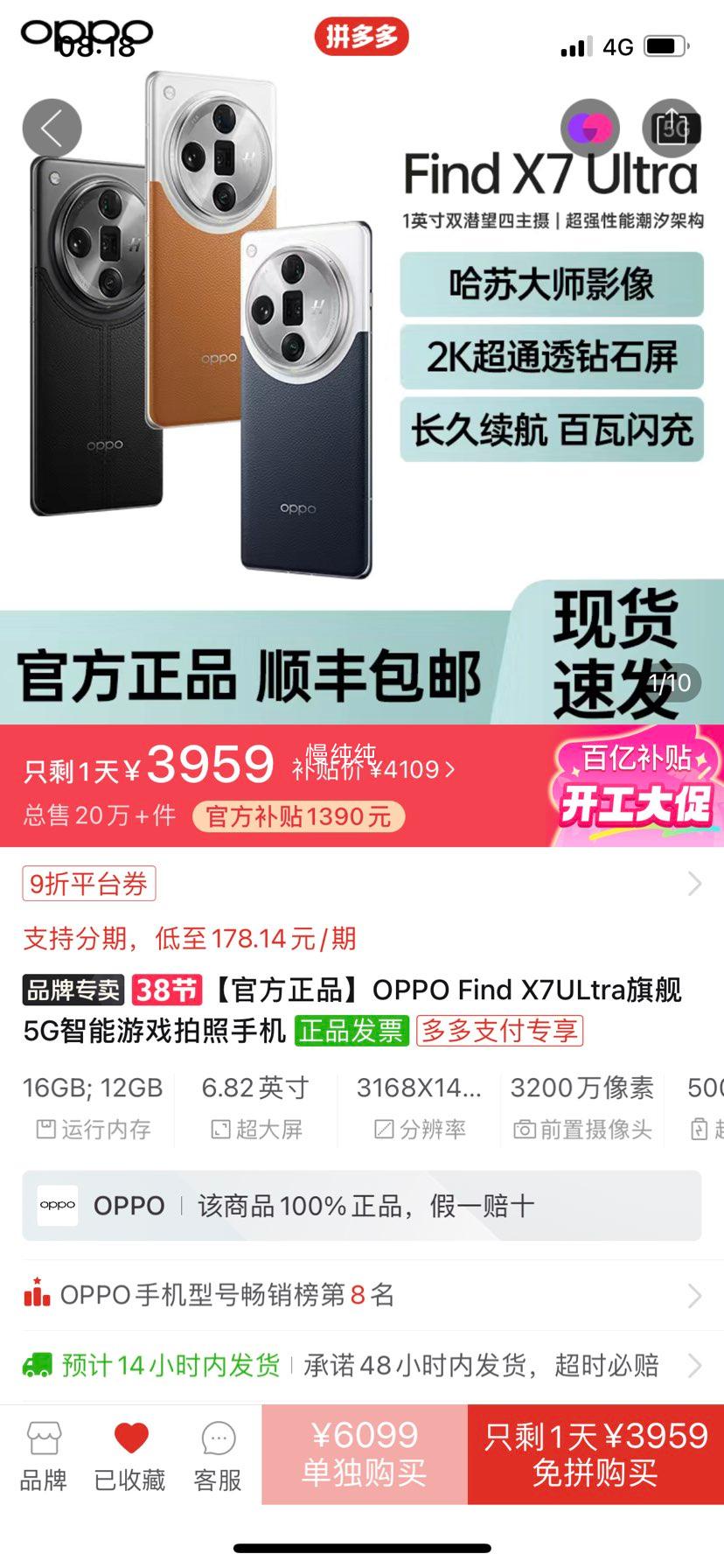Tap the 前置摄像头 camera spec icon
Image resolution: width=724 pixels, height=1568 pixels.
526,1129
